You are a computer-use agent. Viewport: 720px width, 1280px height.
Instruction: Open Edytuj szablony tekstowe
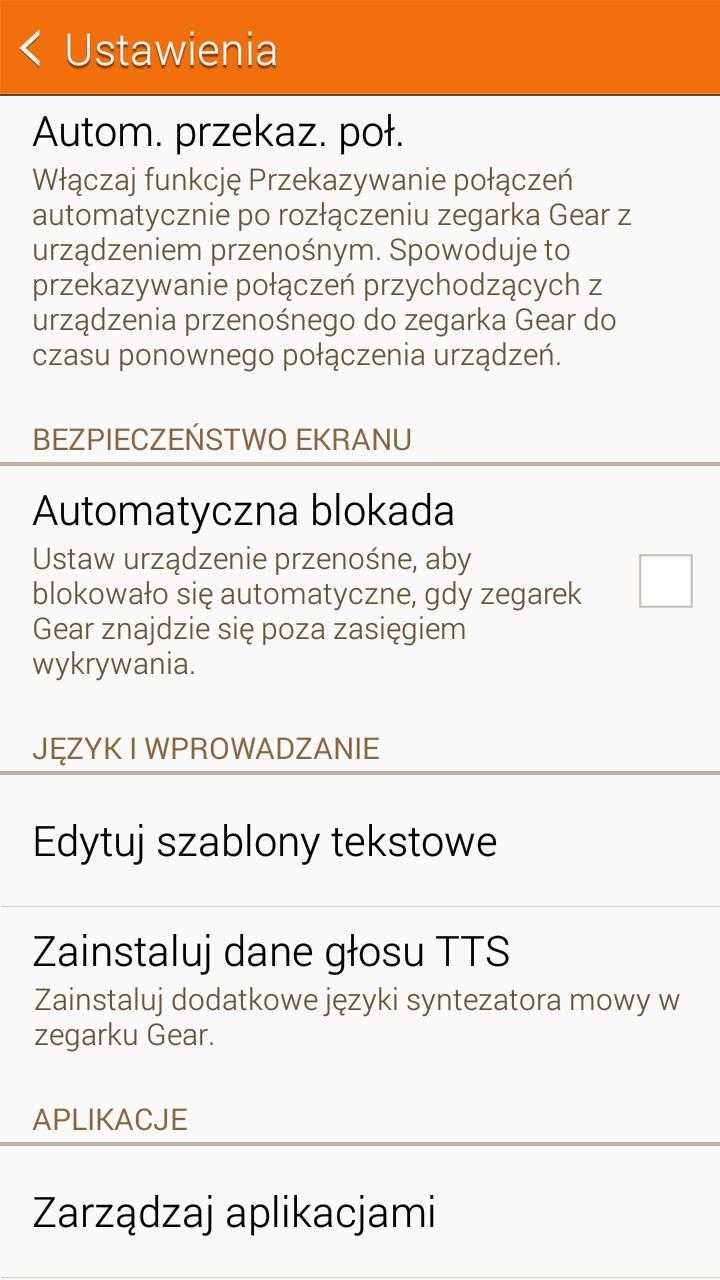coord(360,841)
